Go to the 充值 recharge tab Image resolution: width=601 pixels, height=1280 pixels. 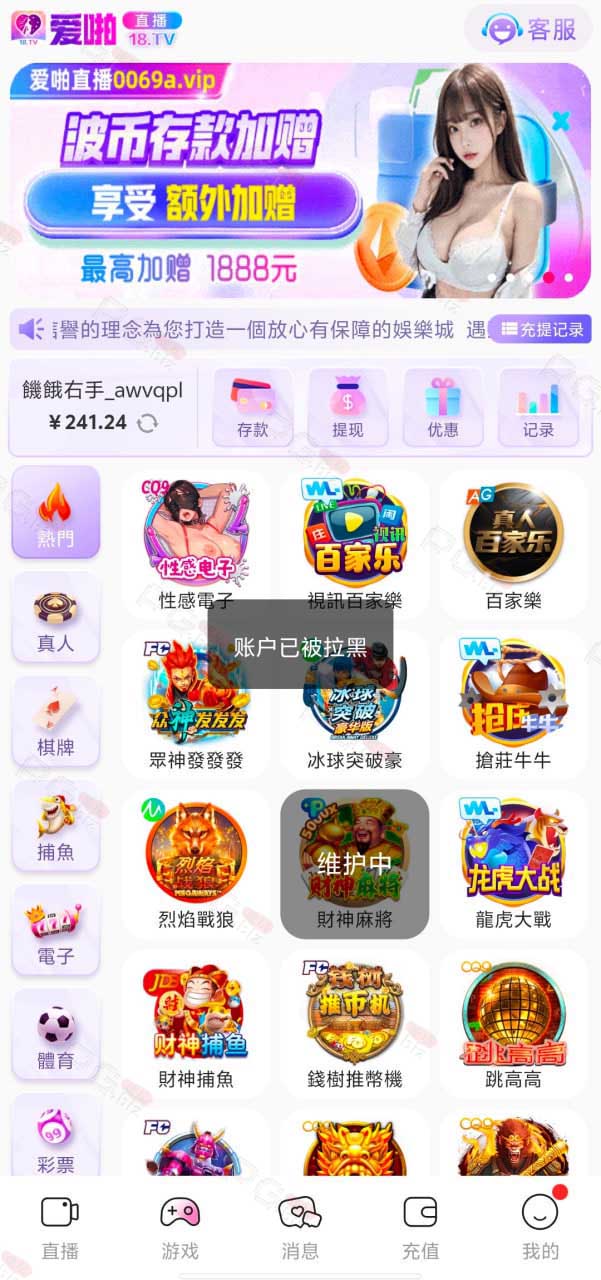(x=420, y=1227)
